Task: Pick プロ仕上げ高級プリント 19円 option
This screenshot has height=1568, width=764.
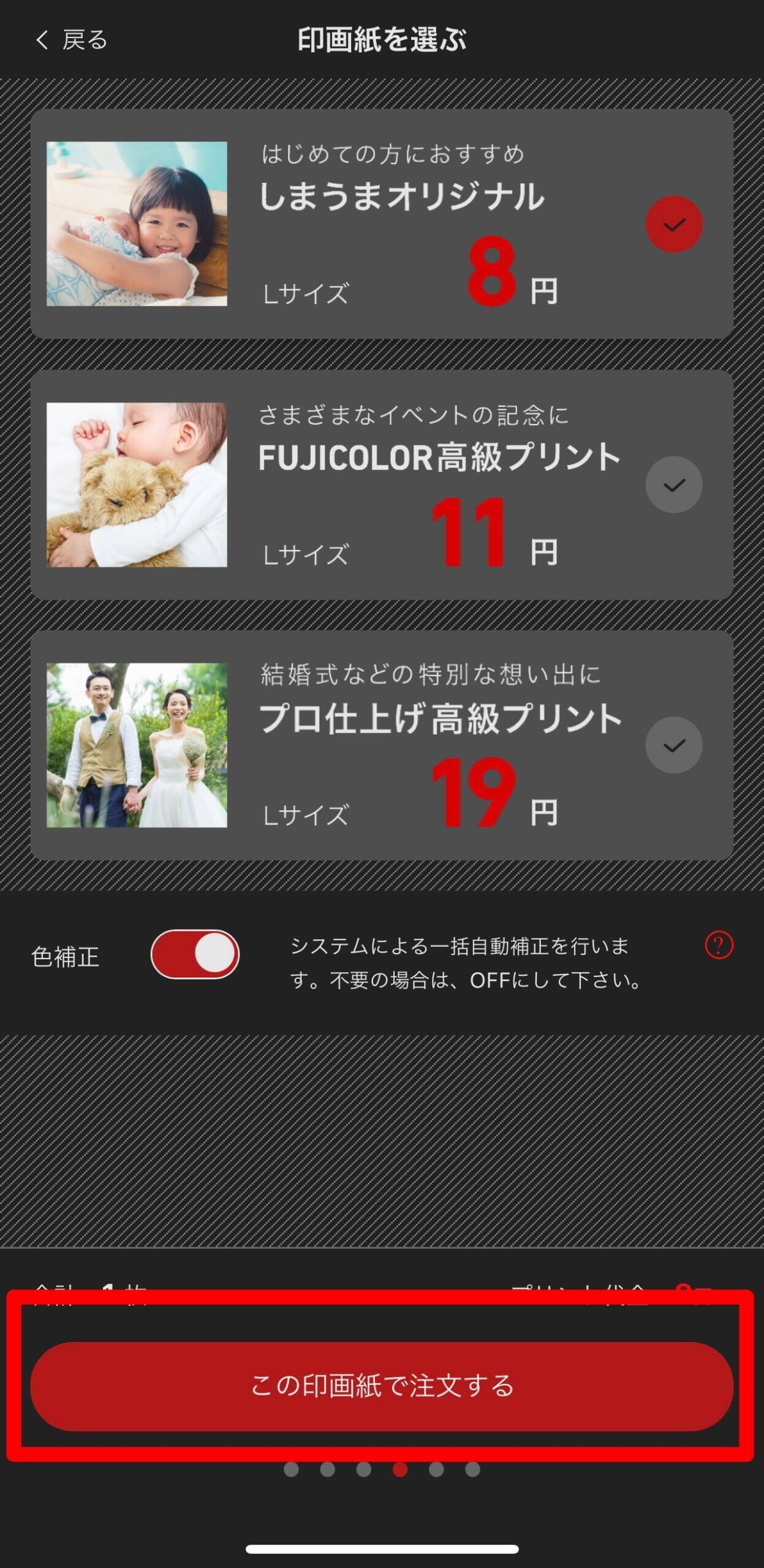Action: tap(673, 745)
